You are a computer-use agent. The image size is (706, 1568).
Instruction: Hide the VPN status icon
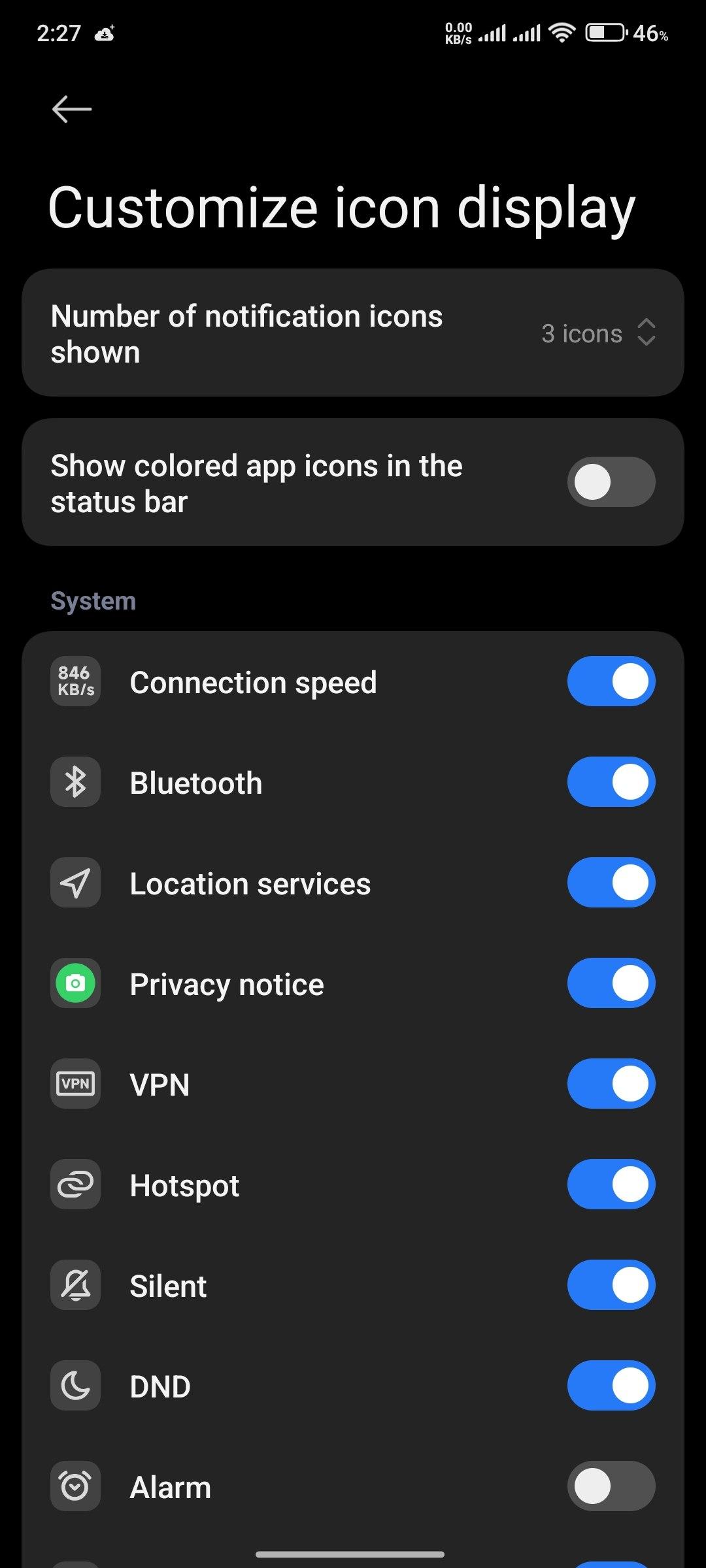(x=611, y=1084)
